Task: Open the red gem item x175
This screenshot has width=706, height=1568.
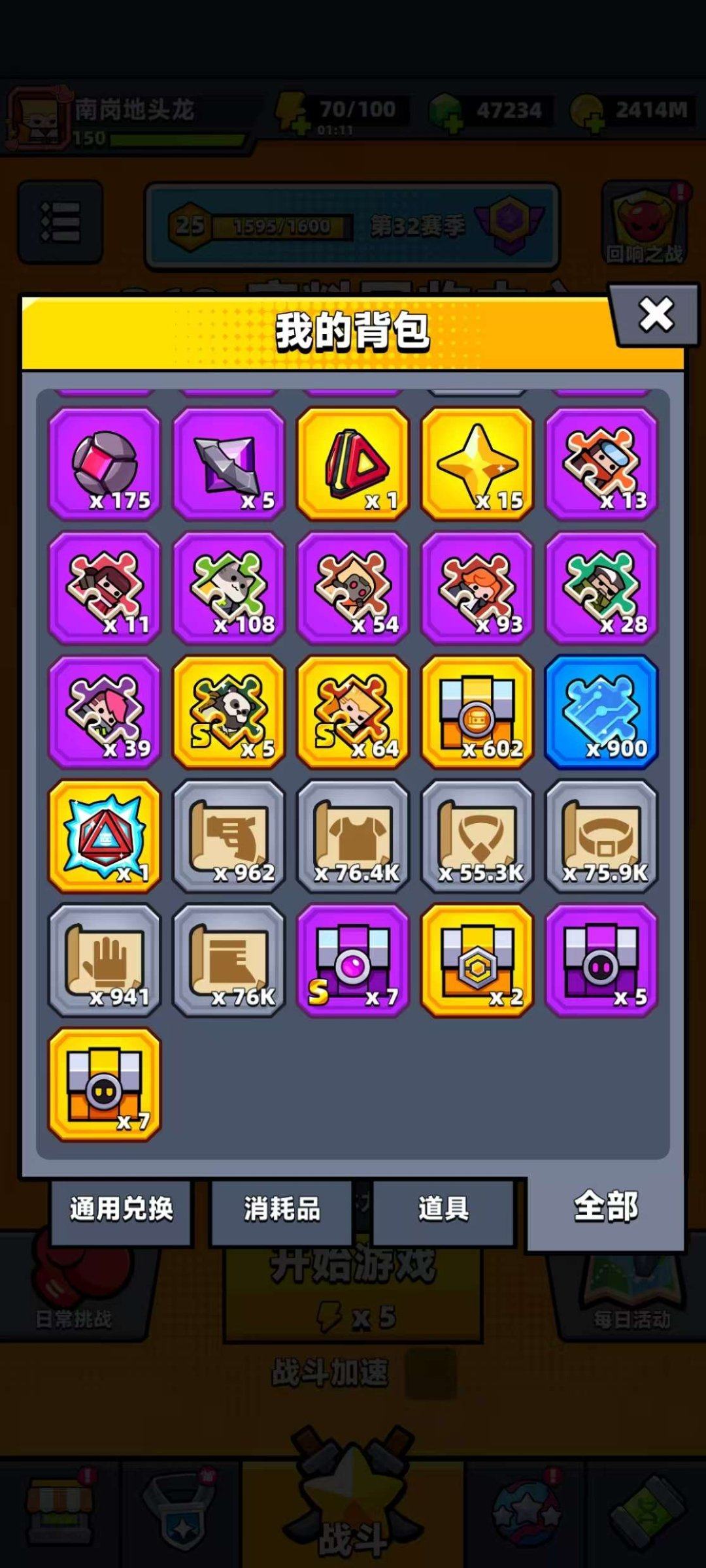Action: pyautogui.click(x=105, y=464)
